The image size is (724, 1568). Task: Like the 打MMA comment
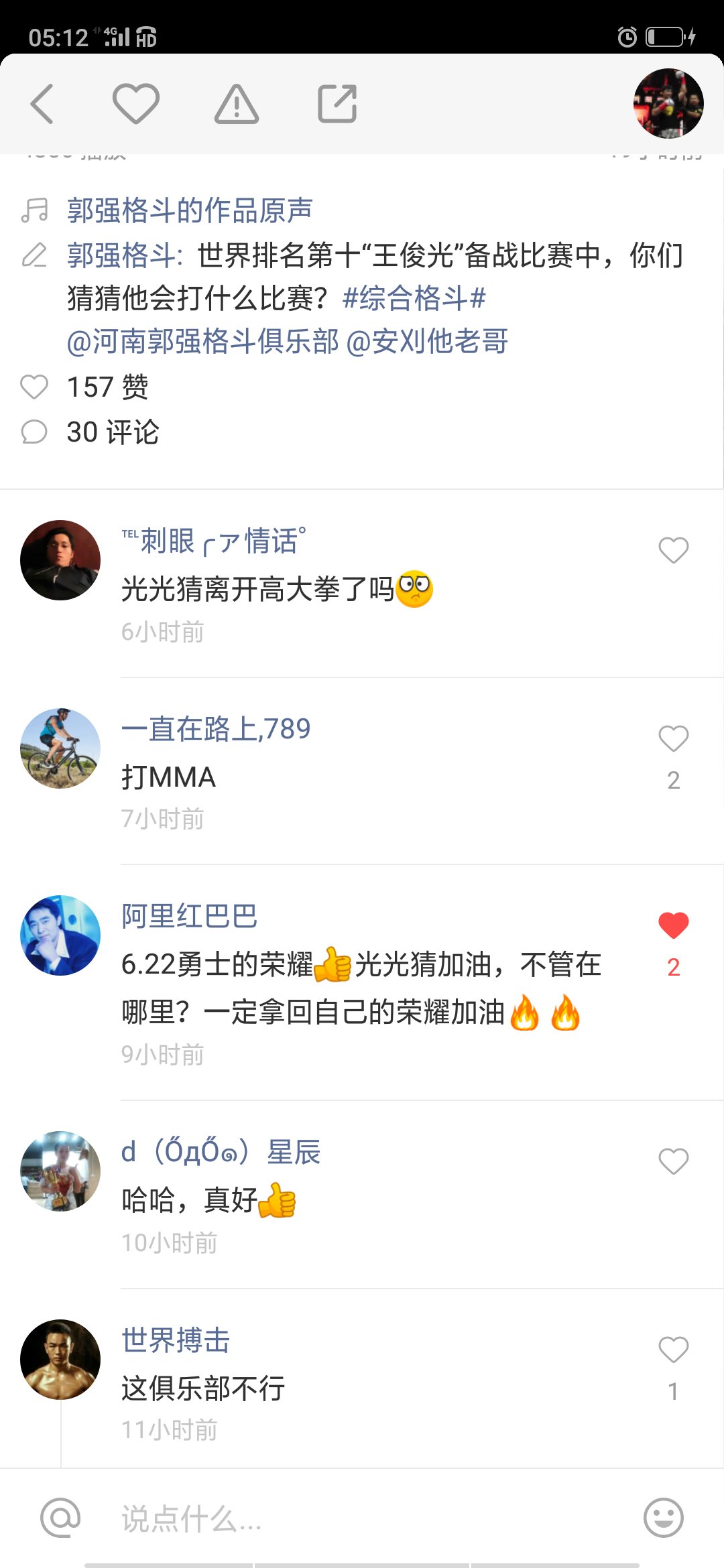[673, 739]
